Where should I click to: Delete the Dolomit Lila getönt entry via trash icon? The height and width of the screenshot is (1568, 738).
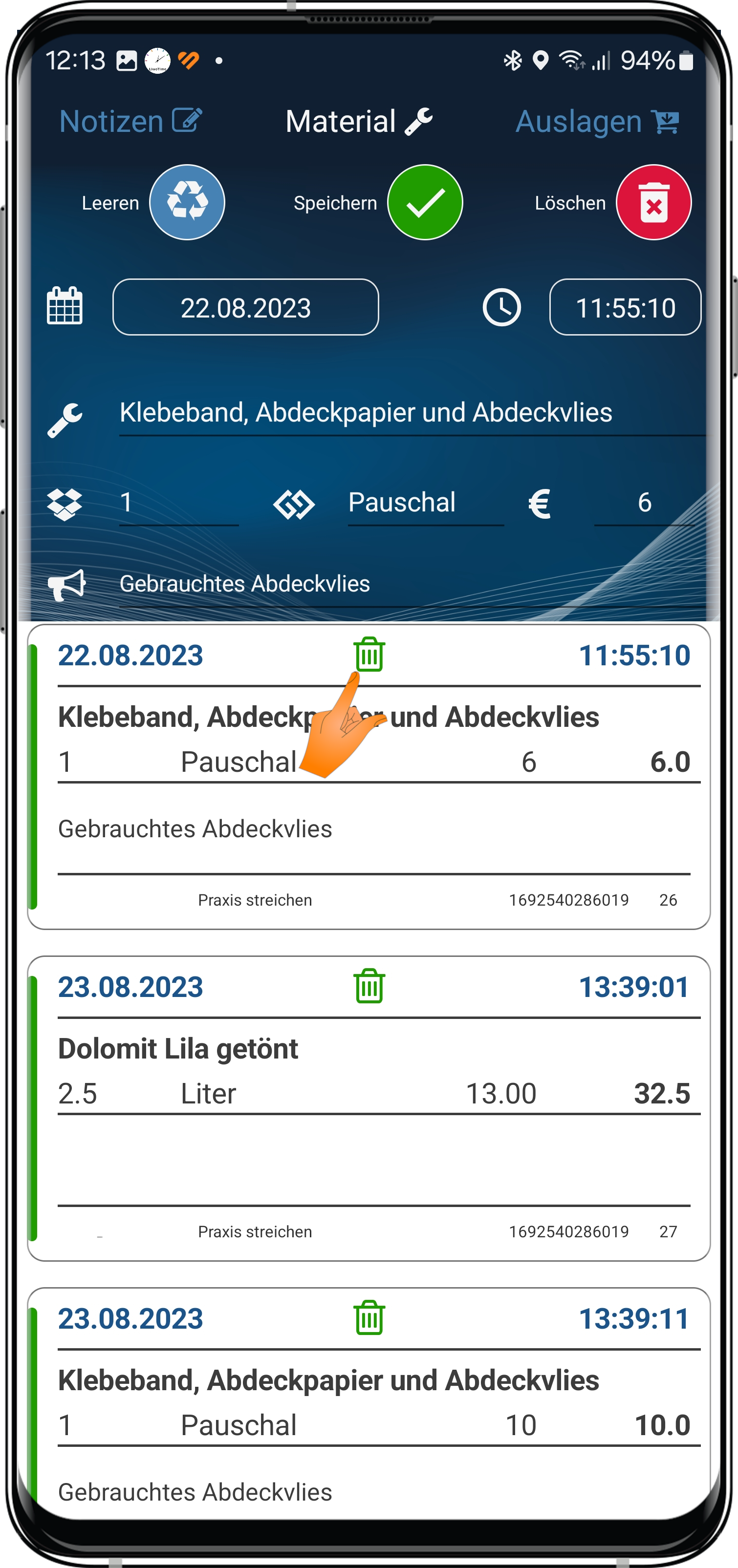[369, 987]
